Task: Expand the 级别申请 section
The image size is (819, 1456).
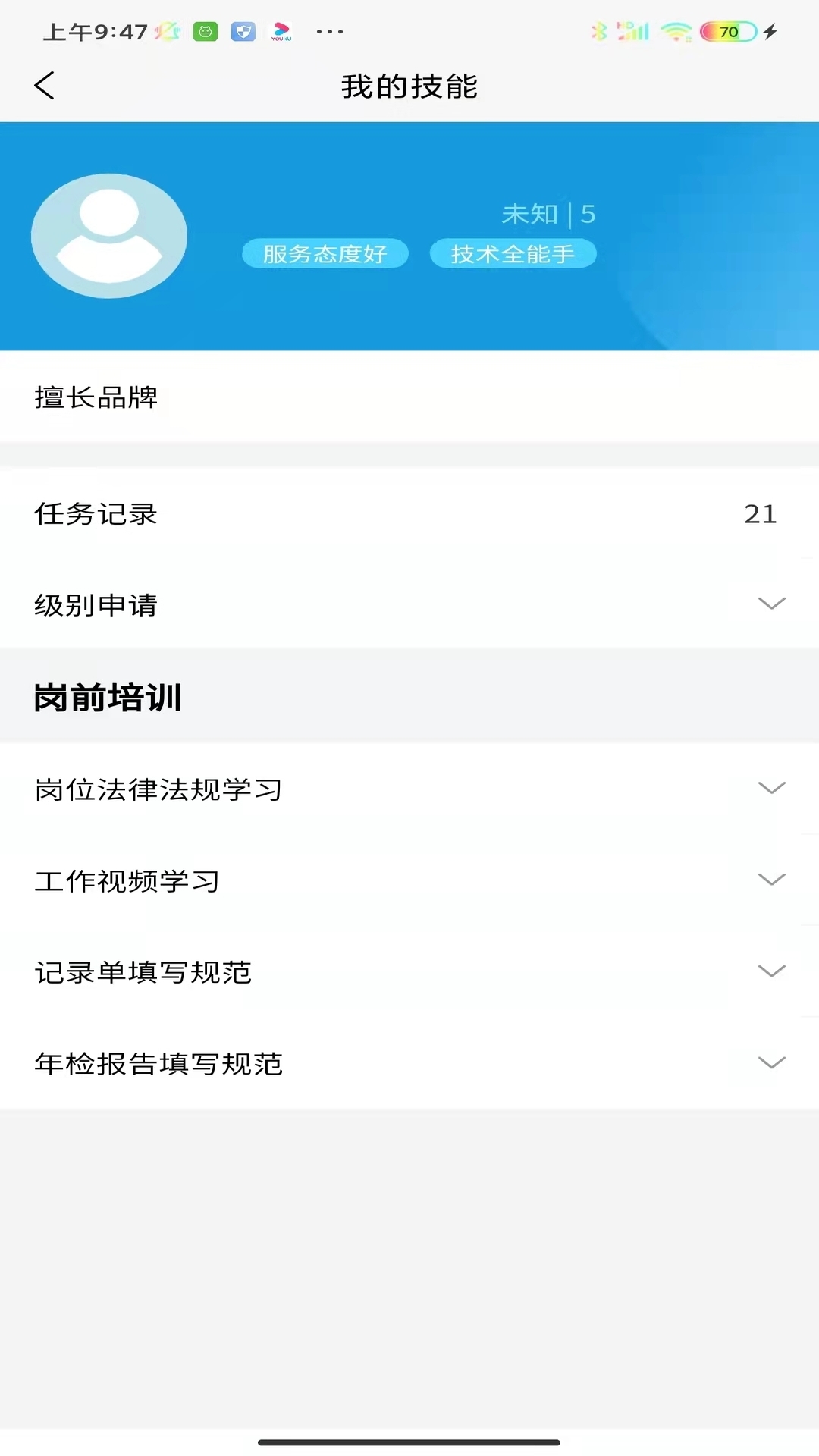Action: pos(409,604)
